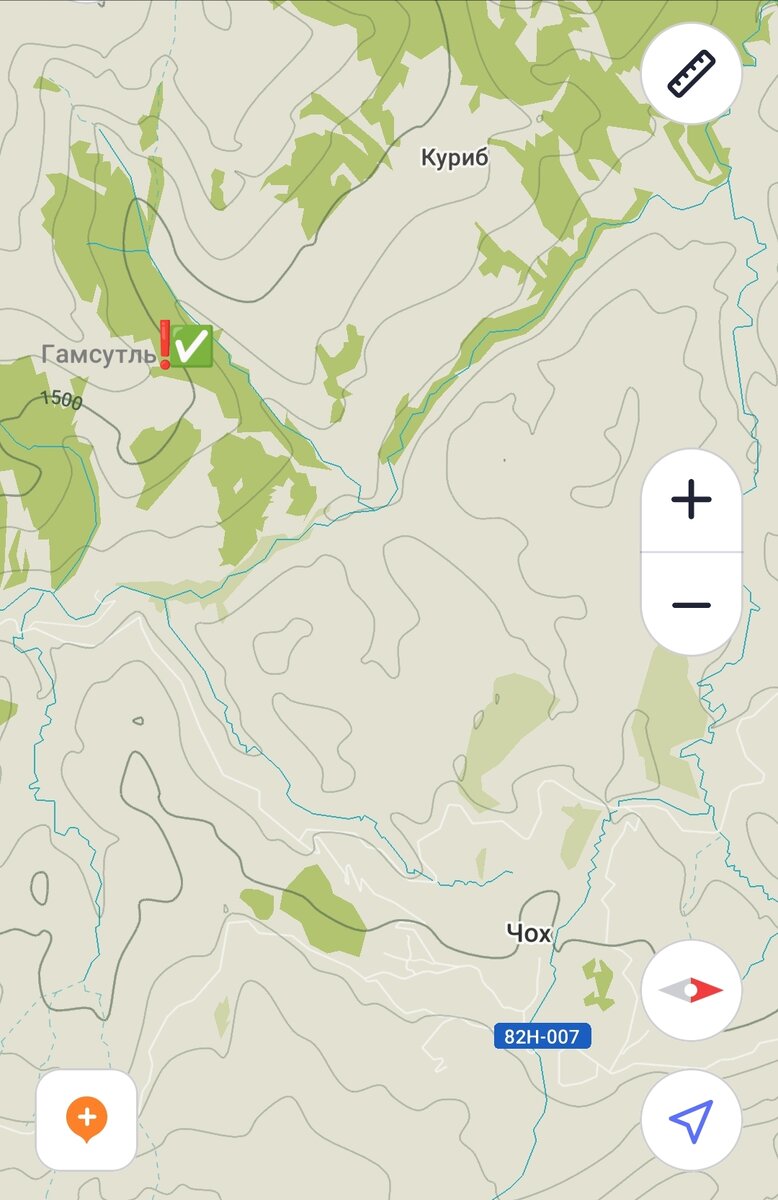Image resolution: width=778 pixels, height=1200 pixels.
Task: Center map on my current location
Action: [x=691, y=1120]
